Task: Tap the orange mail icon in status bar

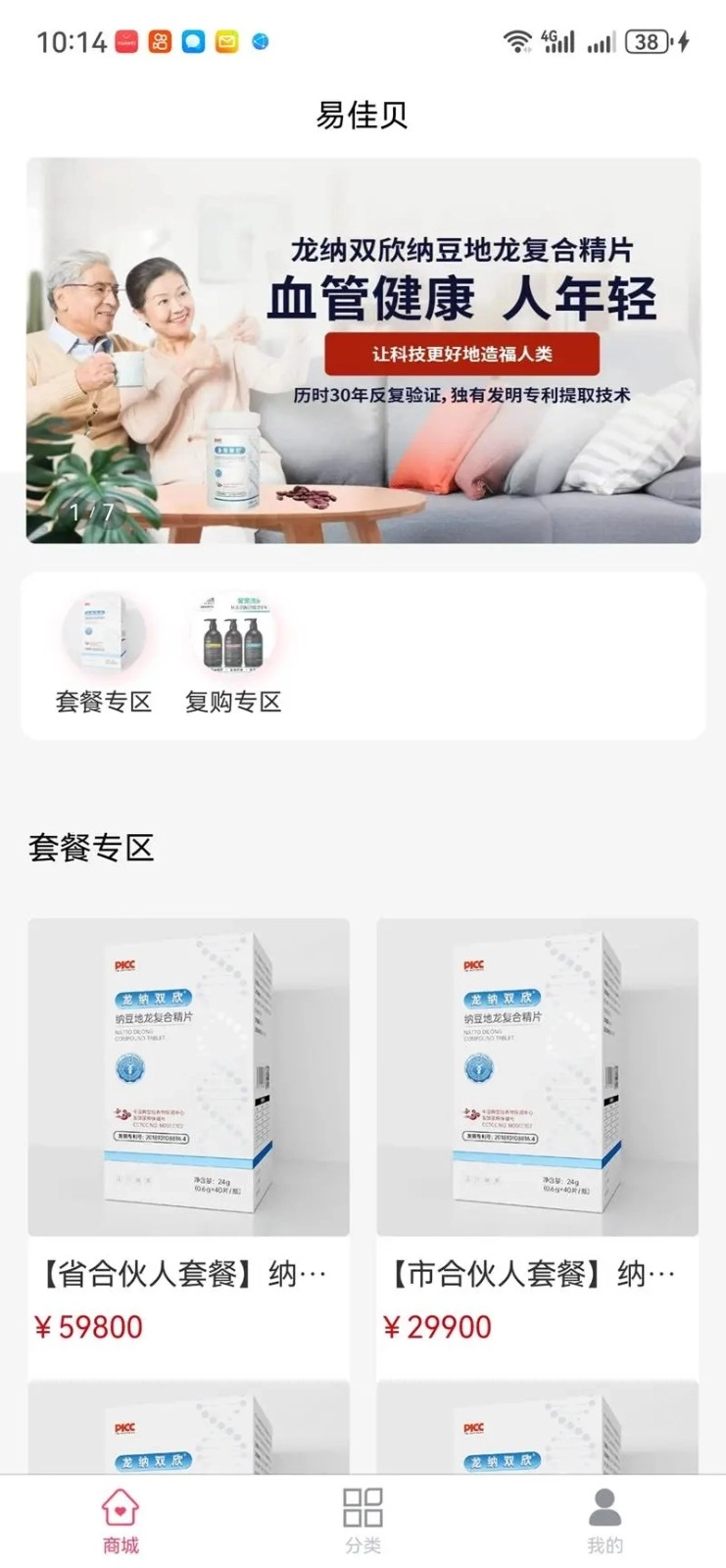Action: click(223, 40)
